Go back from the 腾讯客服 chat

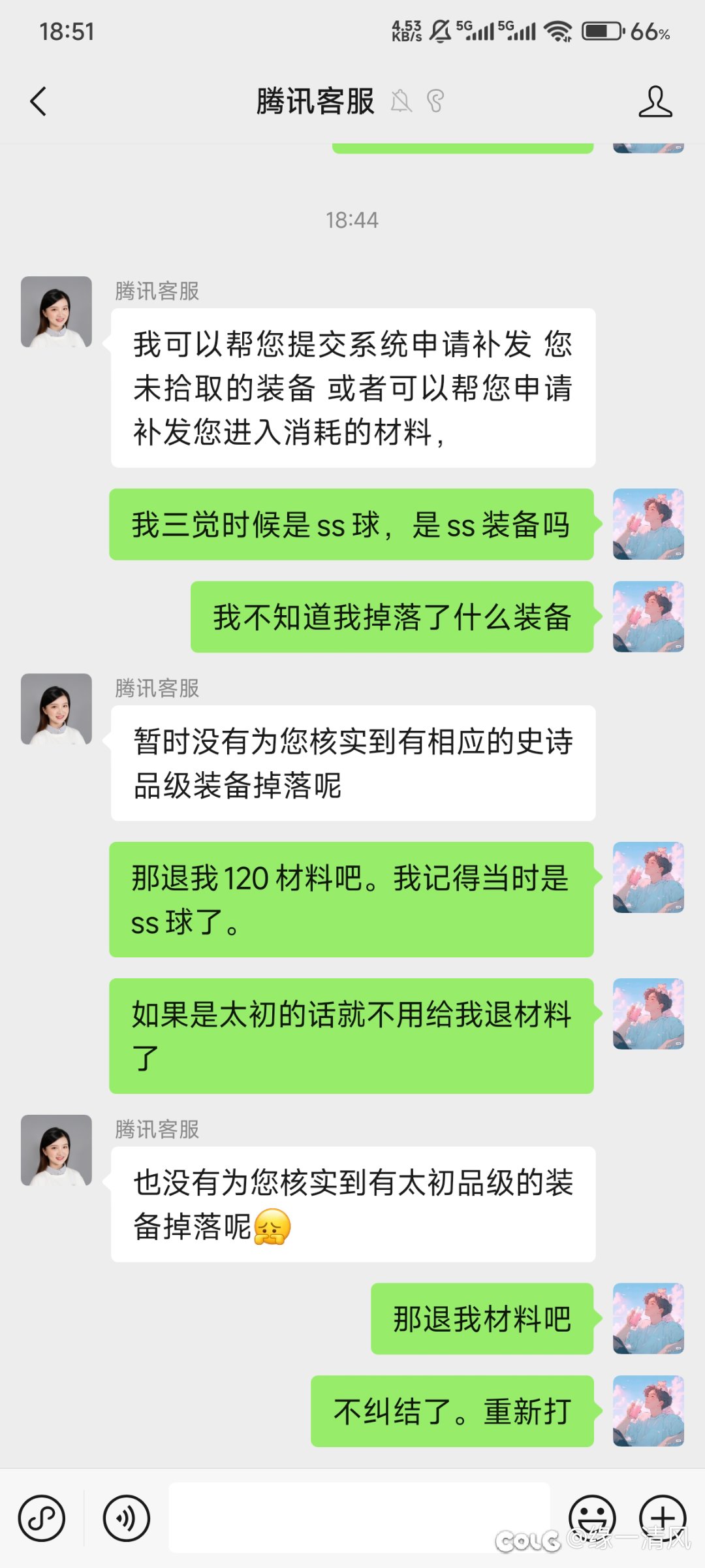(x=39, y=102)
